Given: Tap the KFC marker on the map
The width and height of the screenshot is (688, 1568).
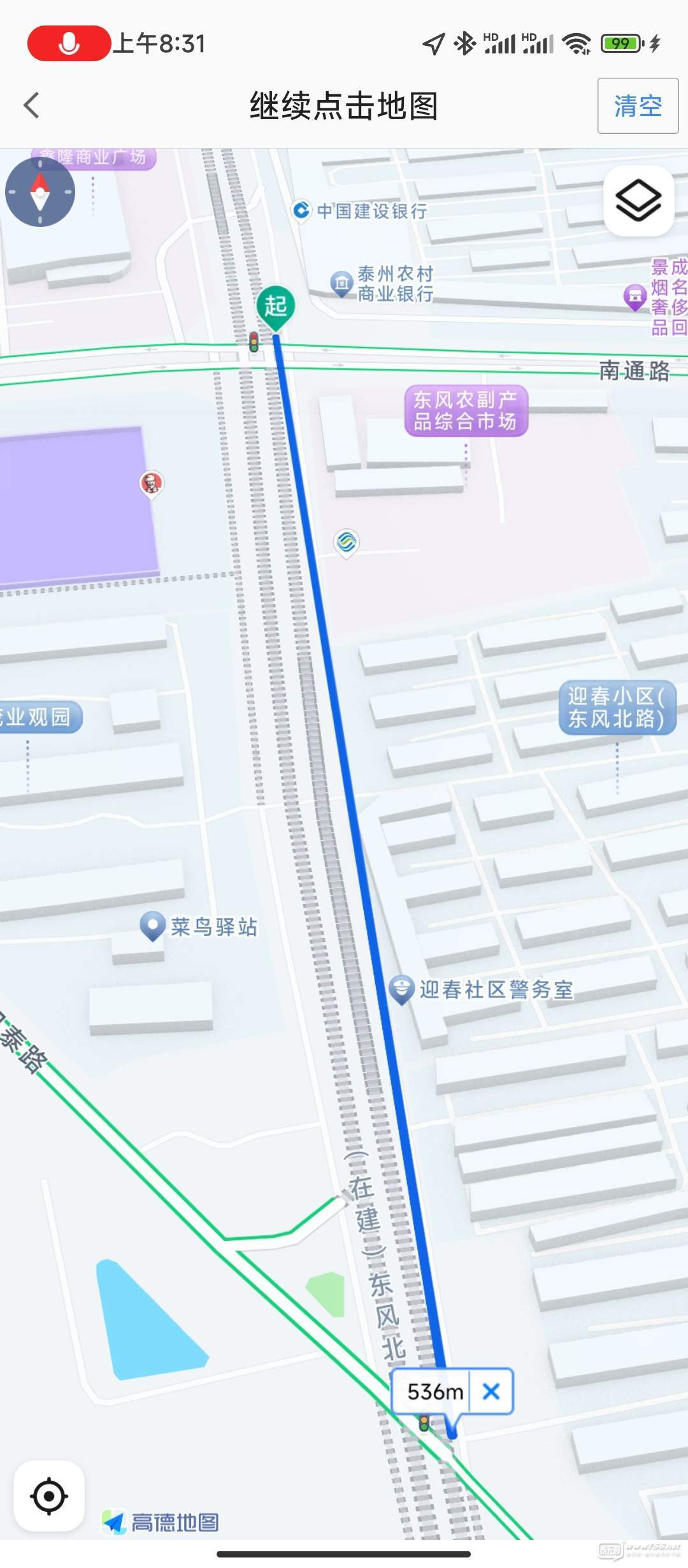Looking at the screenshot, I should pos(152,484).
